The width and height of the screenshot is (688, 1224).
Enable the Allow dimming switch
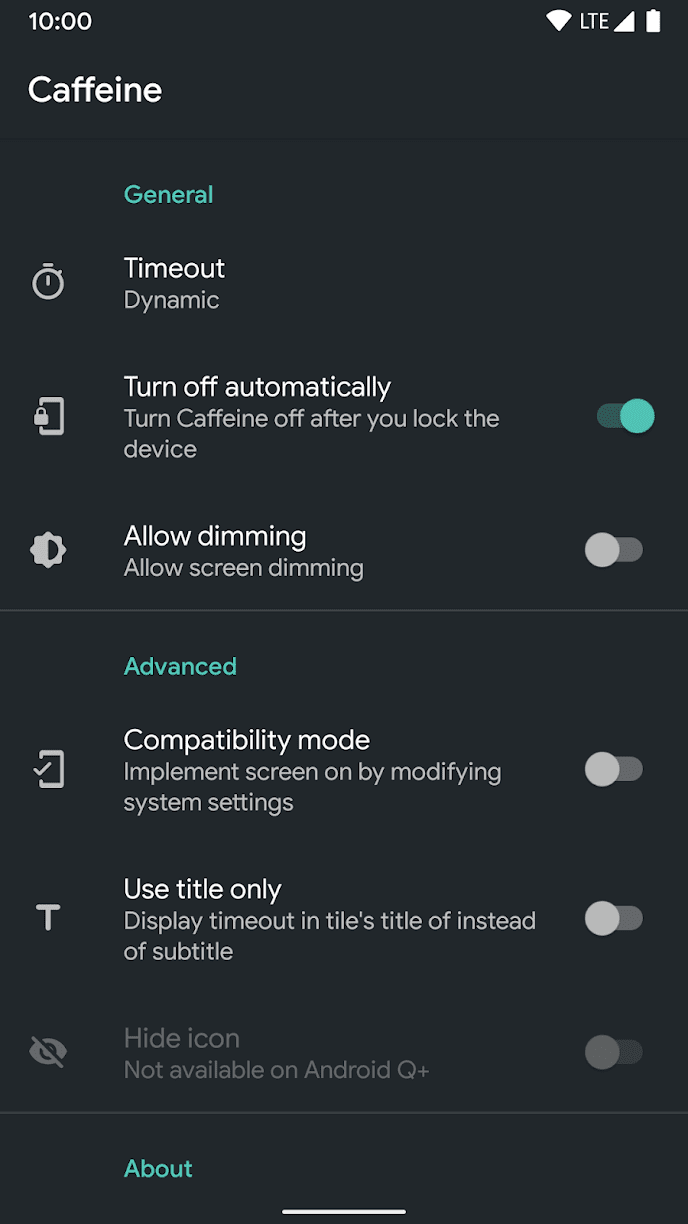coord(613,550)
